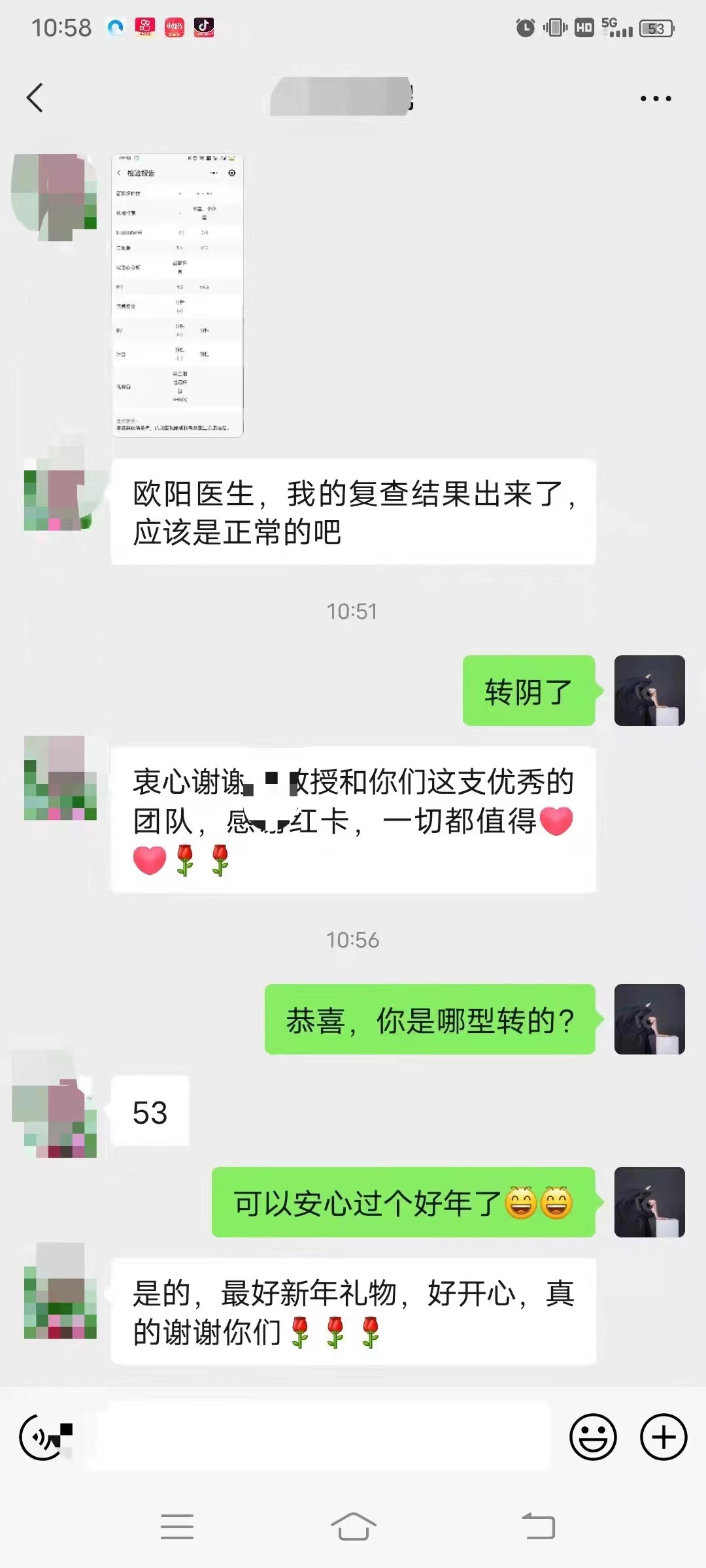This screenshot has height=1568, width=706.
Task: Go to the system home screen
Action: pyautogui.click(x=353, y=1527)
